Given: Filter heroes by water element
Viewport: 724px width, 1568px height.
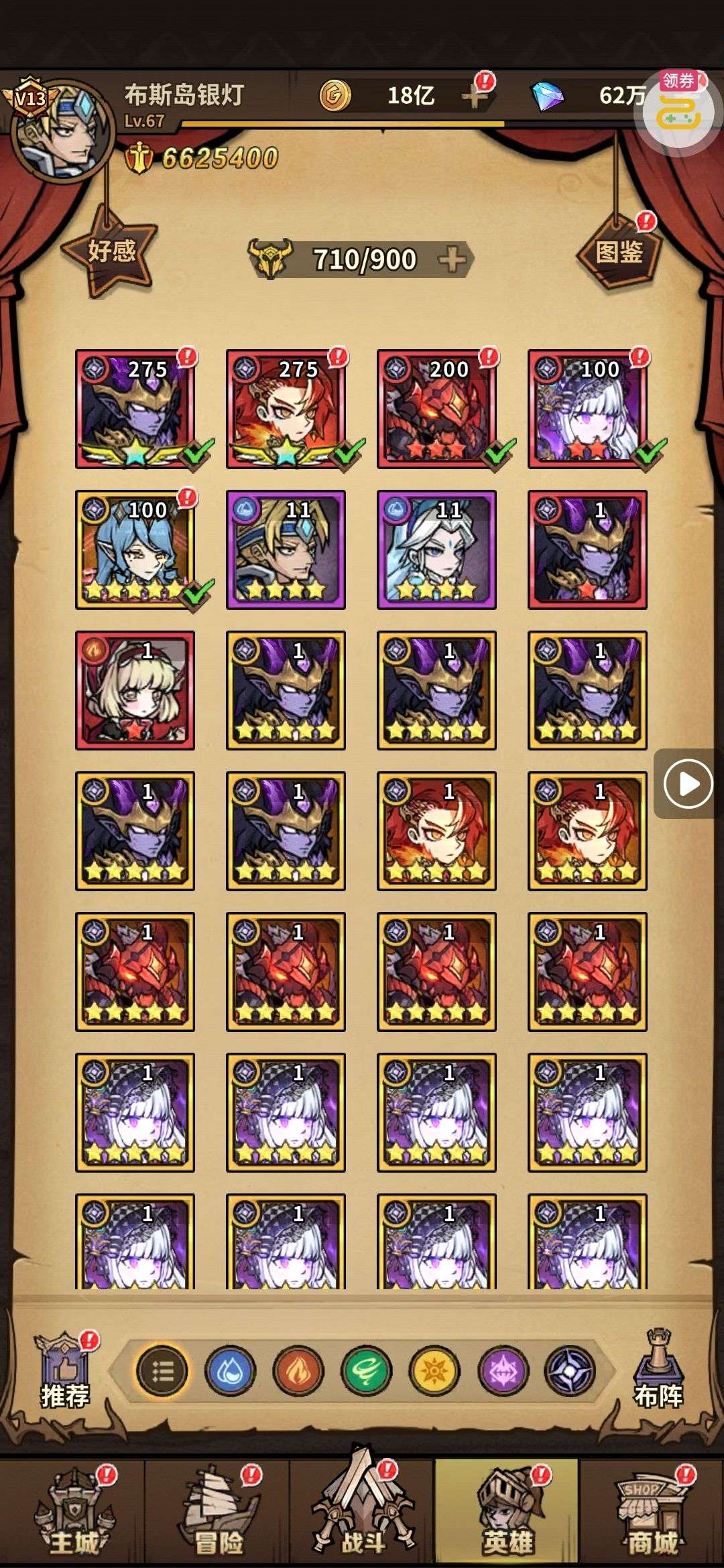Looking at the screenshot, I should click(230, 1372).
